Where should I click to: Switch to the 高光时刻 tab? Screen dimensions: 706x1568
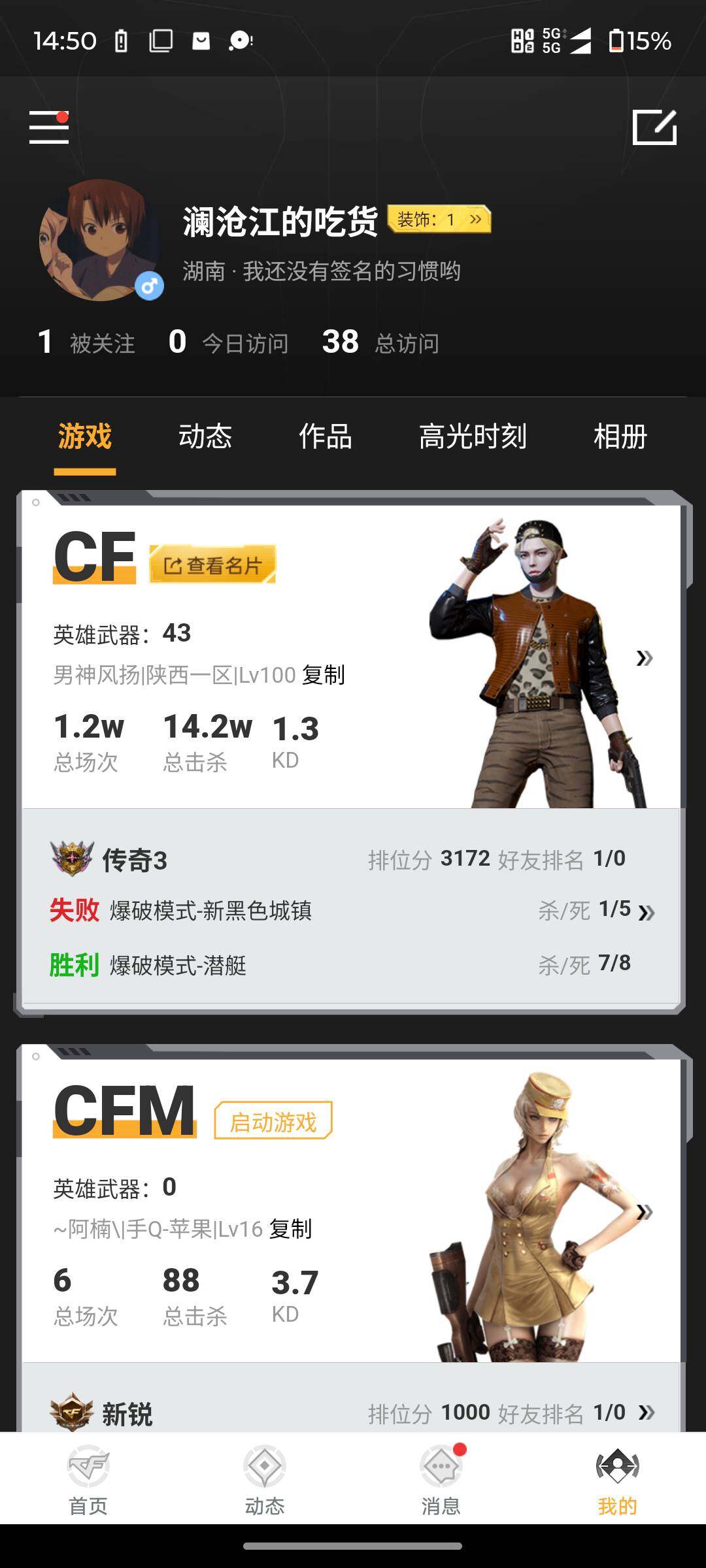tap(475, 438)
